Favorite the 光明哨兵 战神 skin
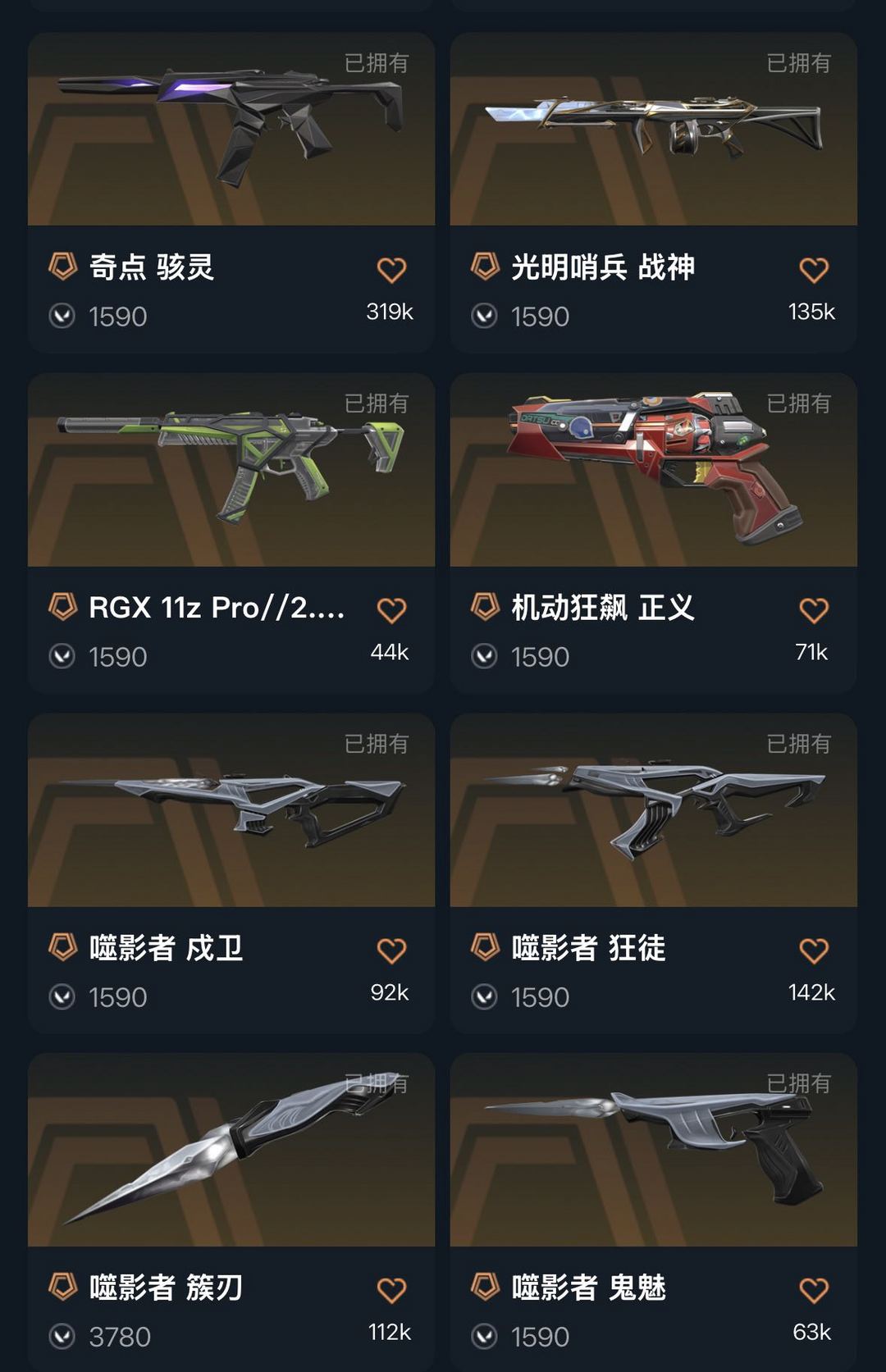The width and height of the screenshot is (886, 1372). click(814, 270)
